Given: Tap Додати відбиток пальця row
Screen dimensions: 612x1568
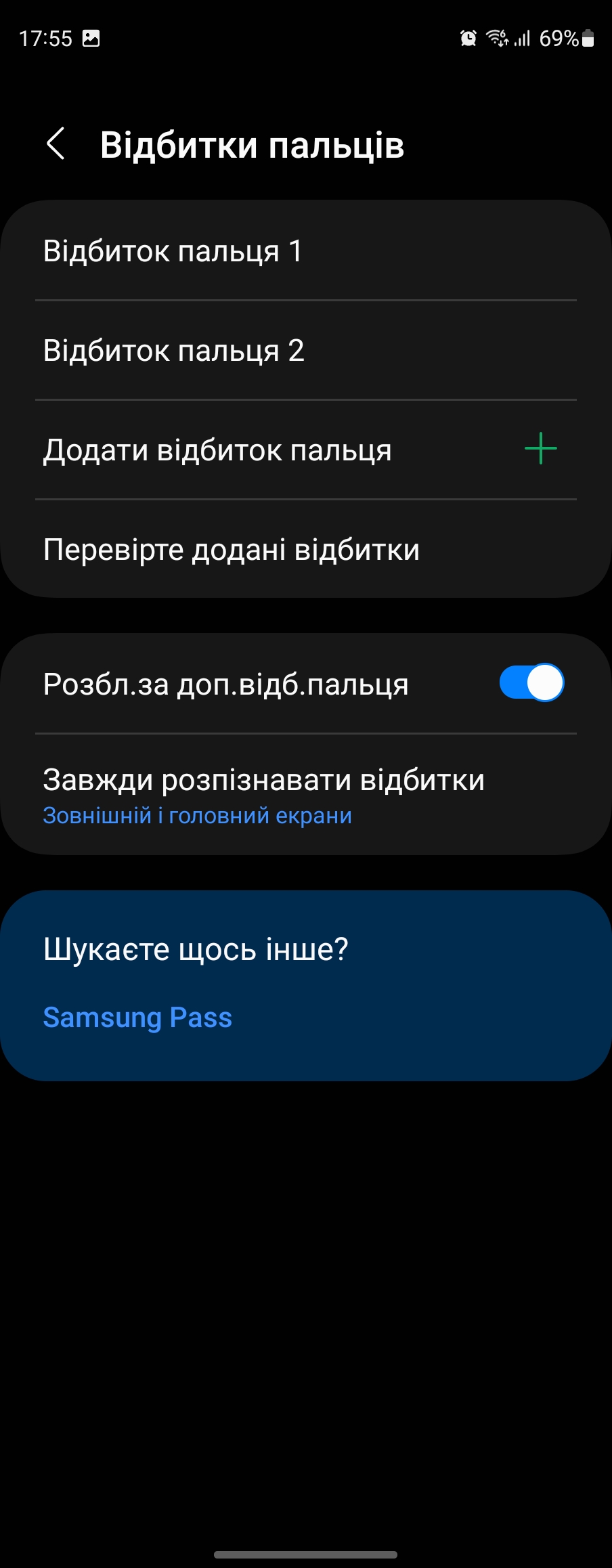Looking at the screenshot, I should click(x=305, y=450).
